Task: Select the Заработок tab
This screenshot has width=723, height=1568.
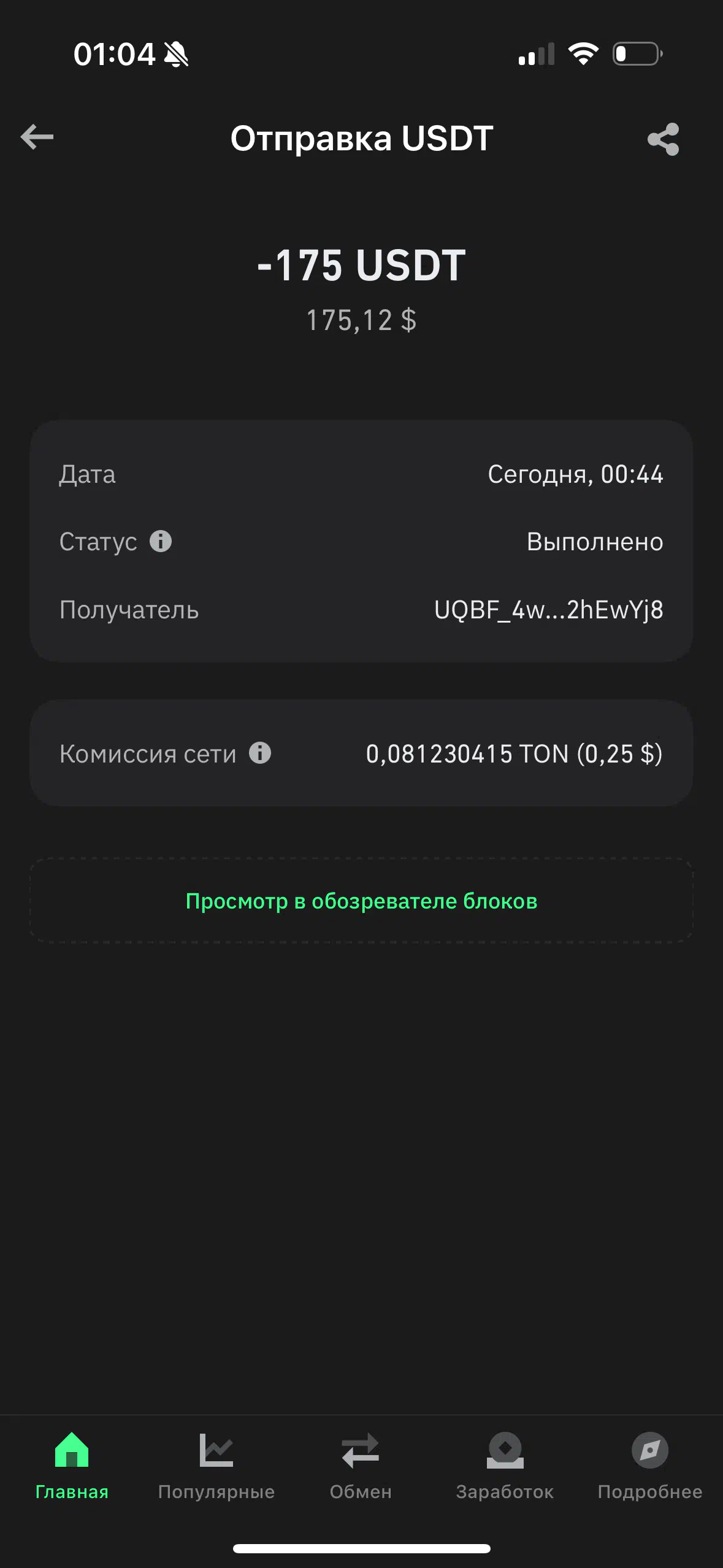Action: pyautogui.click(x=505, y=1466)
